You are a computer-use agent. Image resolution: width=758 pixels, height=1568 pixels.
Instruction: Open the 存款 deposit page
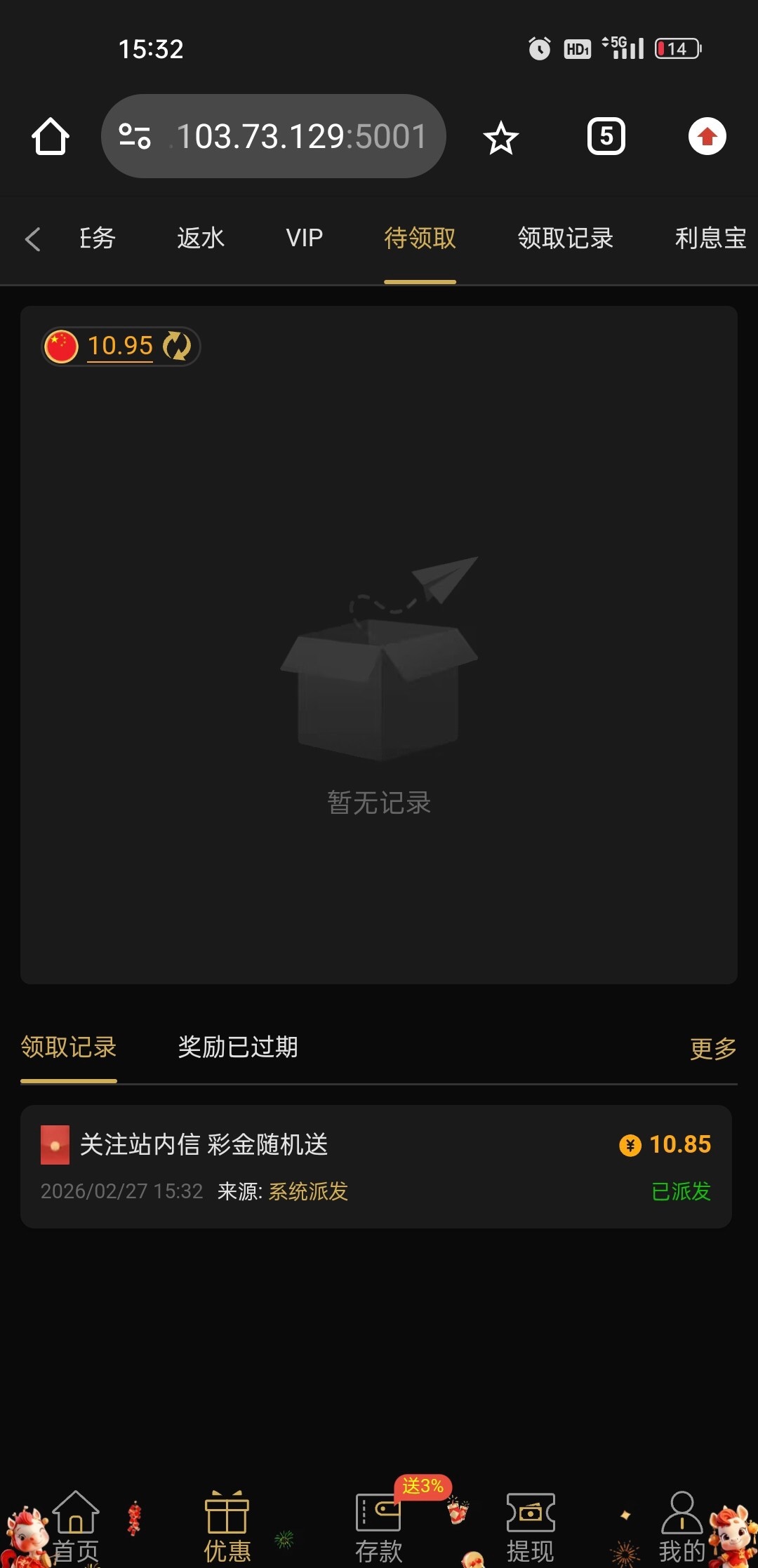[x=378, y=1527]
